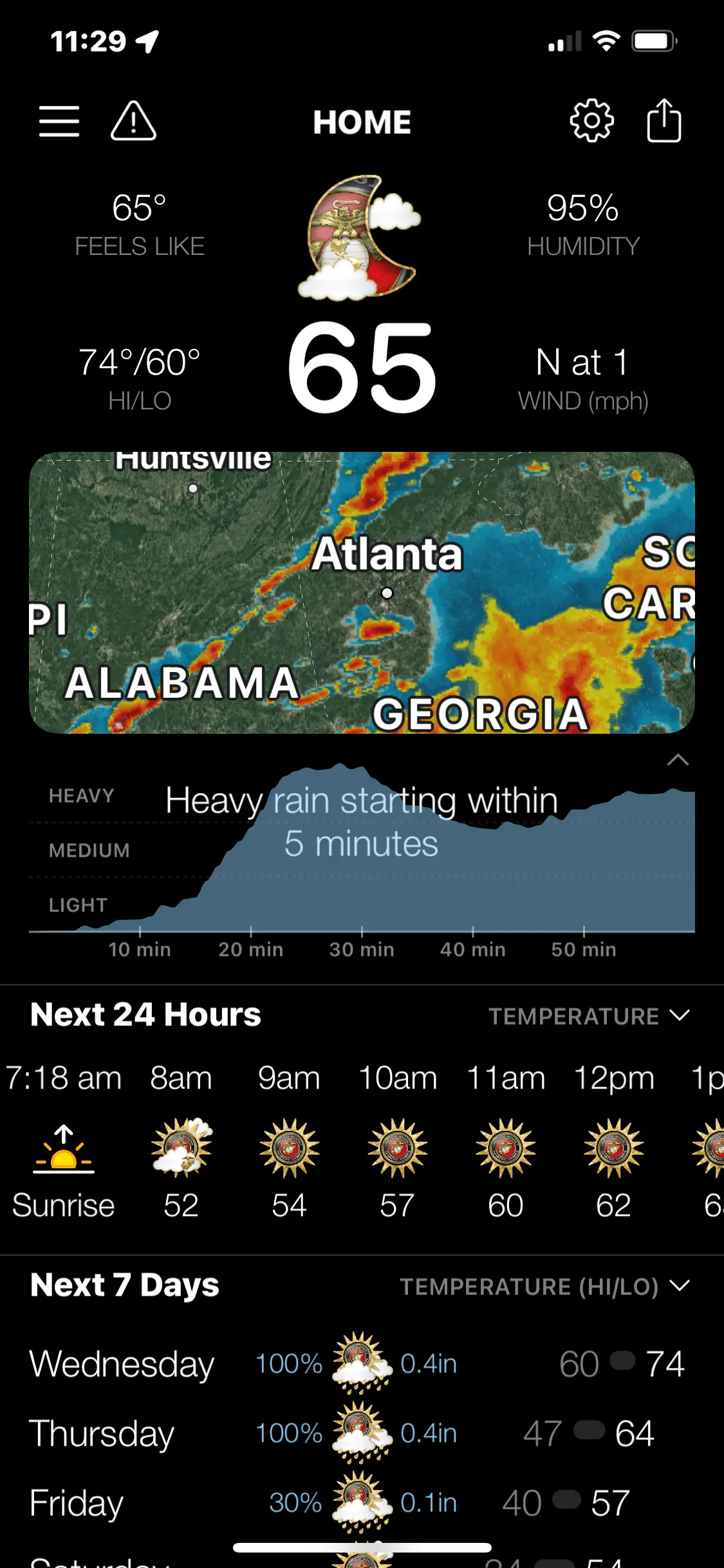Open the Next 24 Hours Temperature dropdown

point(588,1016)
